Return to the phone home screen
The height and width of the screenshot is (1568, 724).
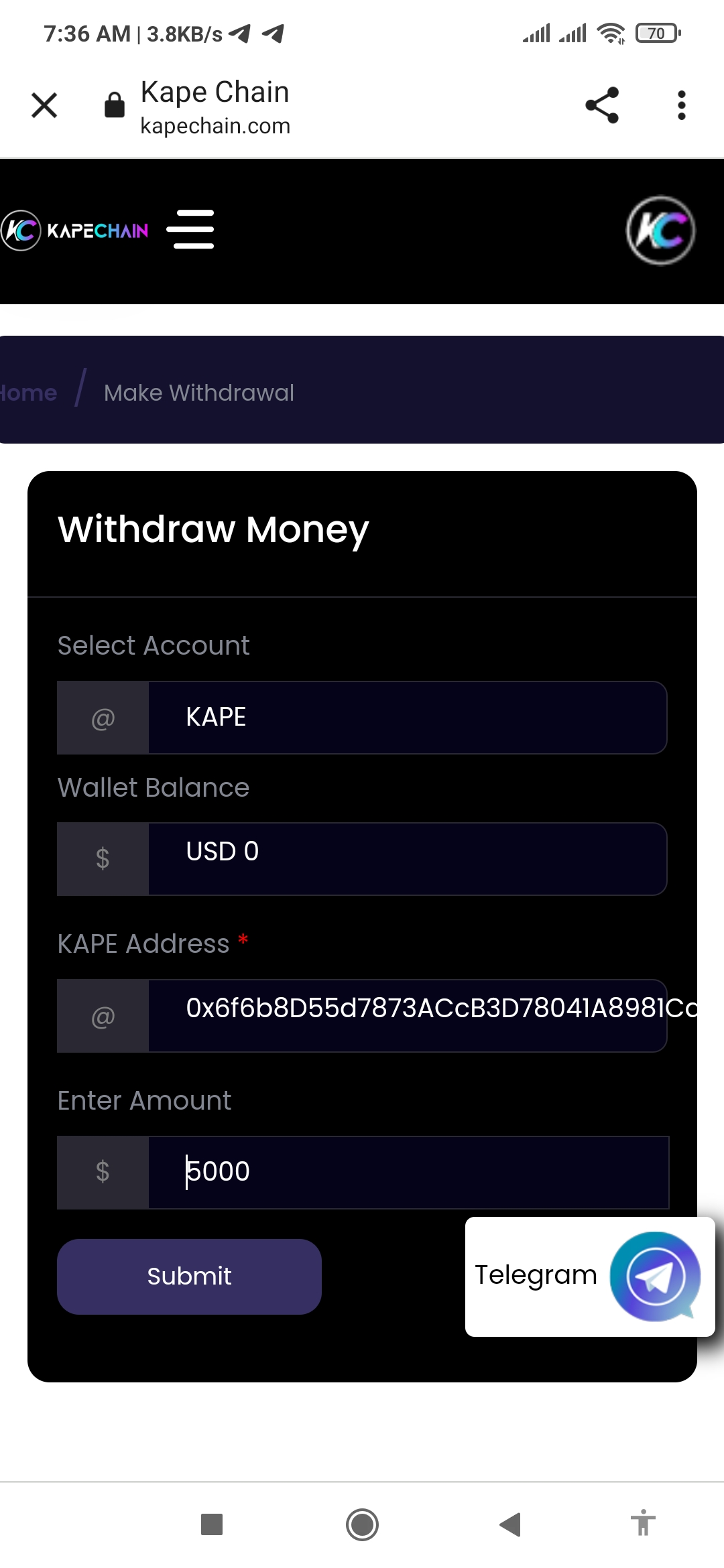pyautogui.click(x=362, y=1524)
